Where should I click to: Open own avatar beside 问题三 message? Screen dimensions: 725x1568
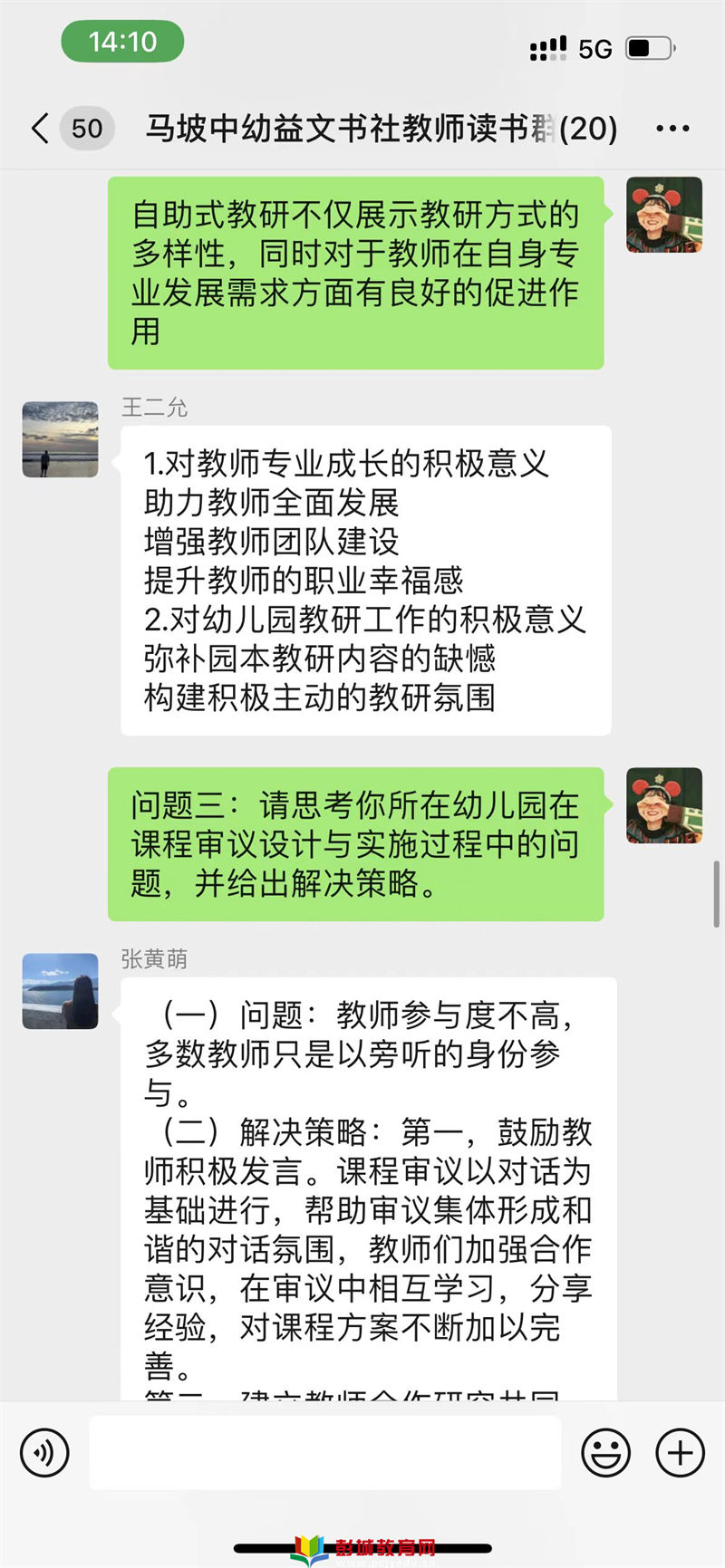664,805
